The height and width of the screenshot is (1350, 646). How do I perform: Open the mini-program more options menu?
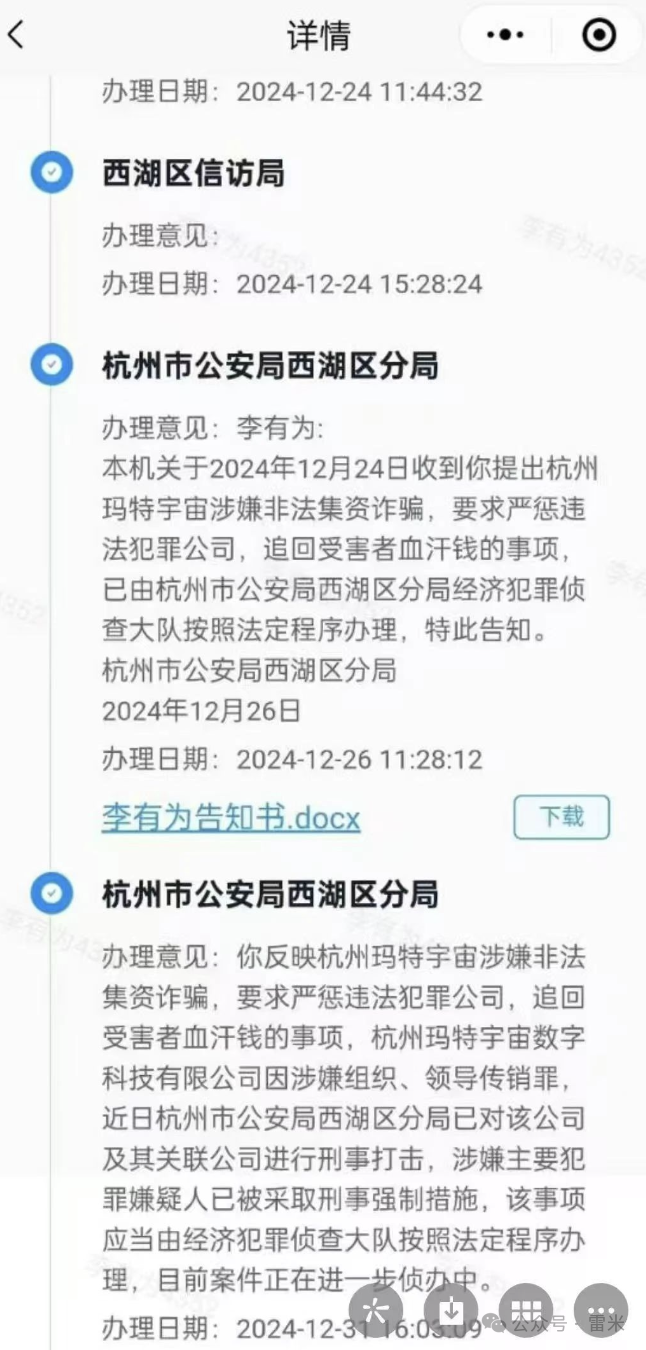[x=504, y=35]
